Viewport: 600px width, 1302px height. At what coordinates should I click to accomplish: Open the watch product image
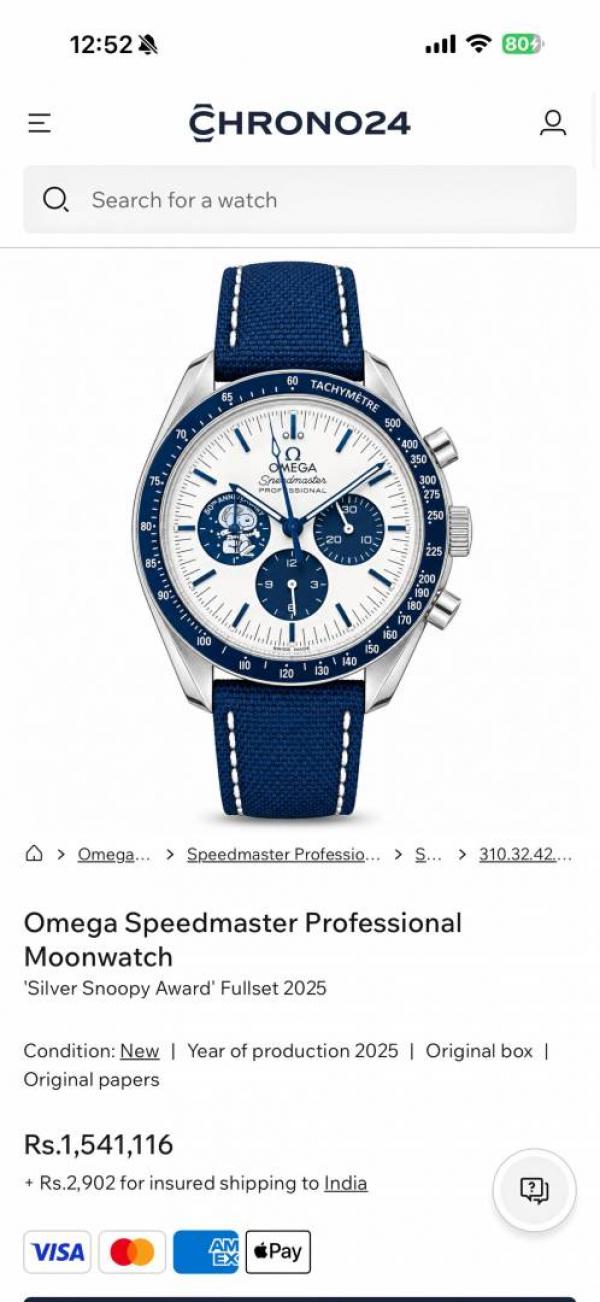tap(300, 540)
